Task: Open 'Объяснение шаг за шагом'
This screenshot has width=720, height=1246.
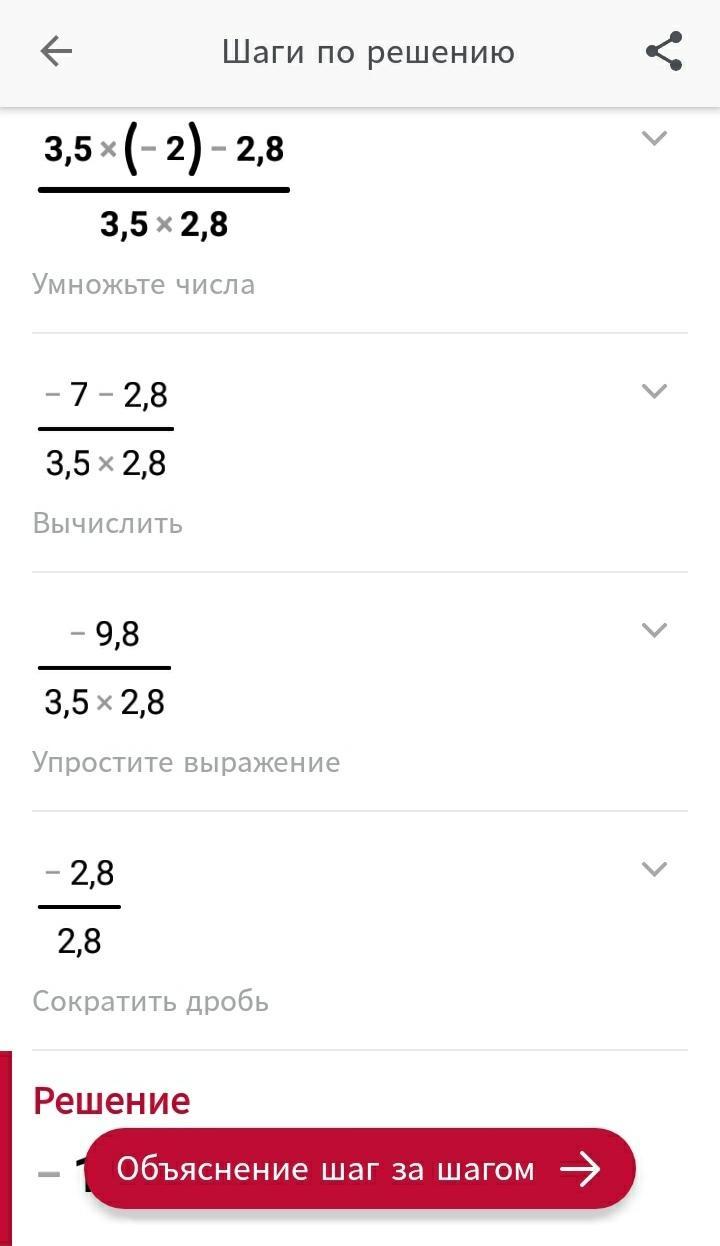Action: coord(360,1168)
